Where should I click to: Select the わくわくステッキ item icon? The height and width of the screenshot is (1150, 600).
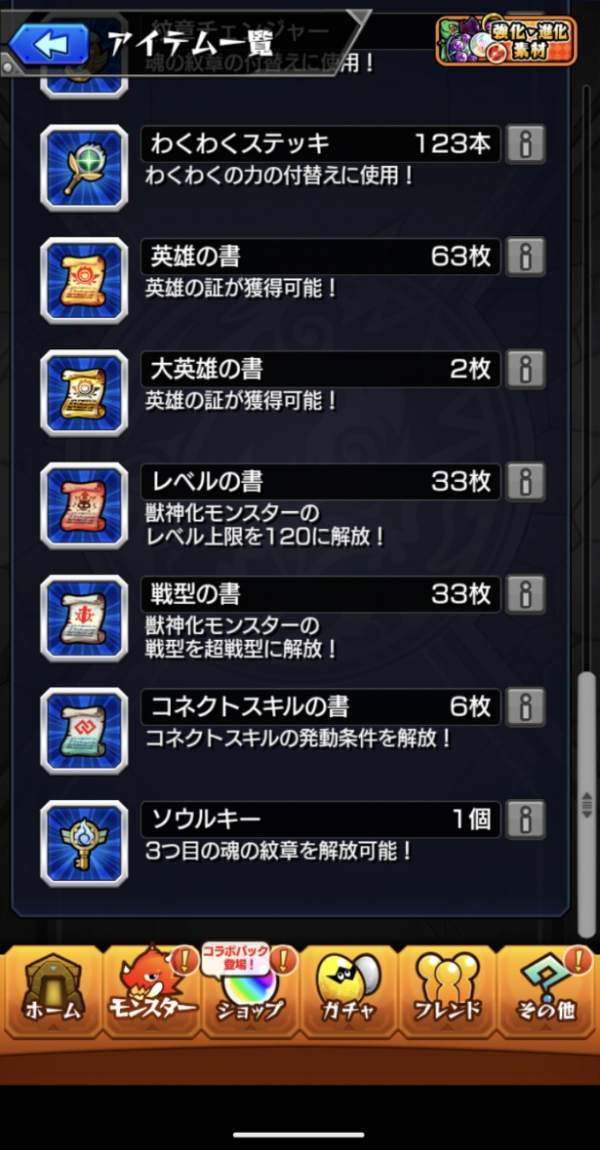click(x=84, y=168)
